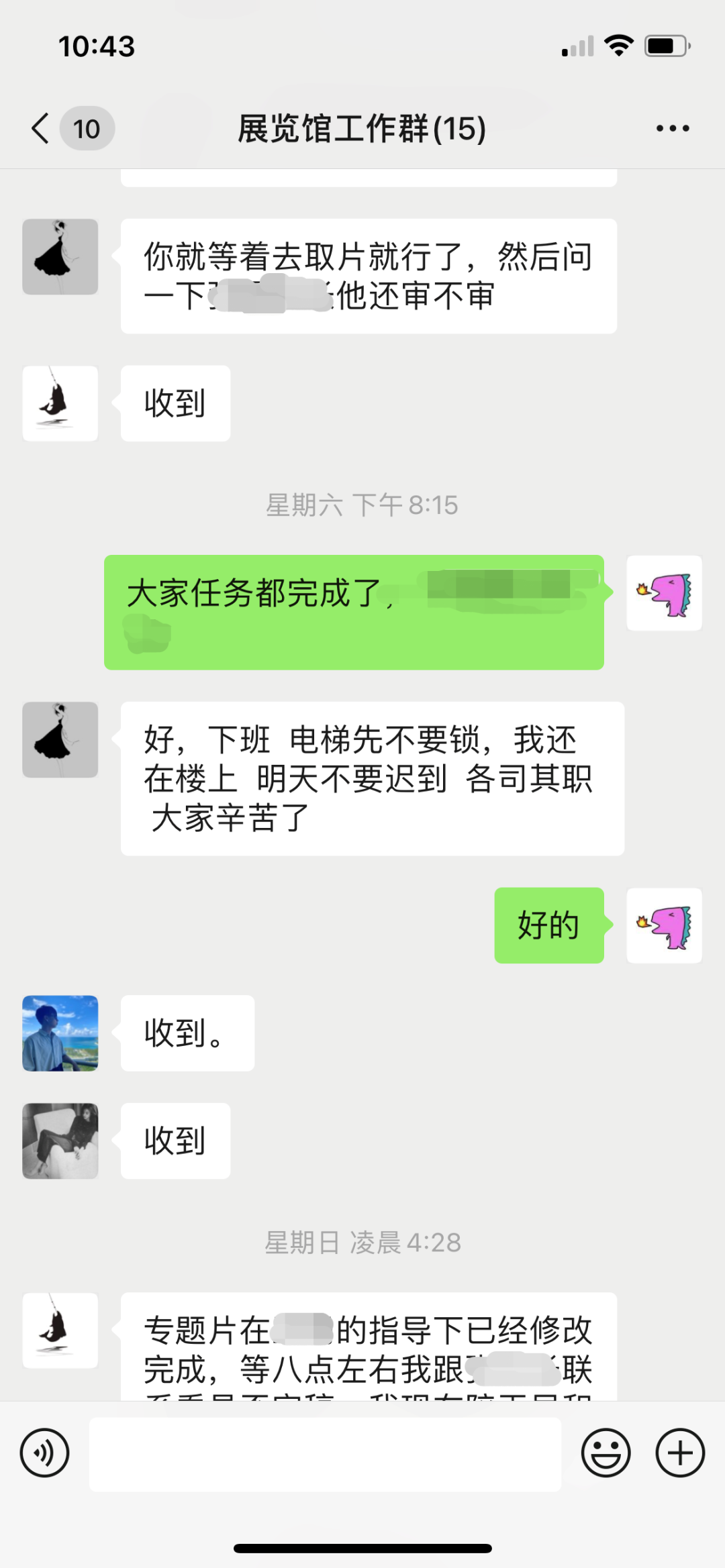Switch to voice message input

click(x=44, y=1453)
